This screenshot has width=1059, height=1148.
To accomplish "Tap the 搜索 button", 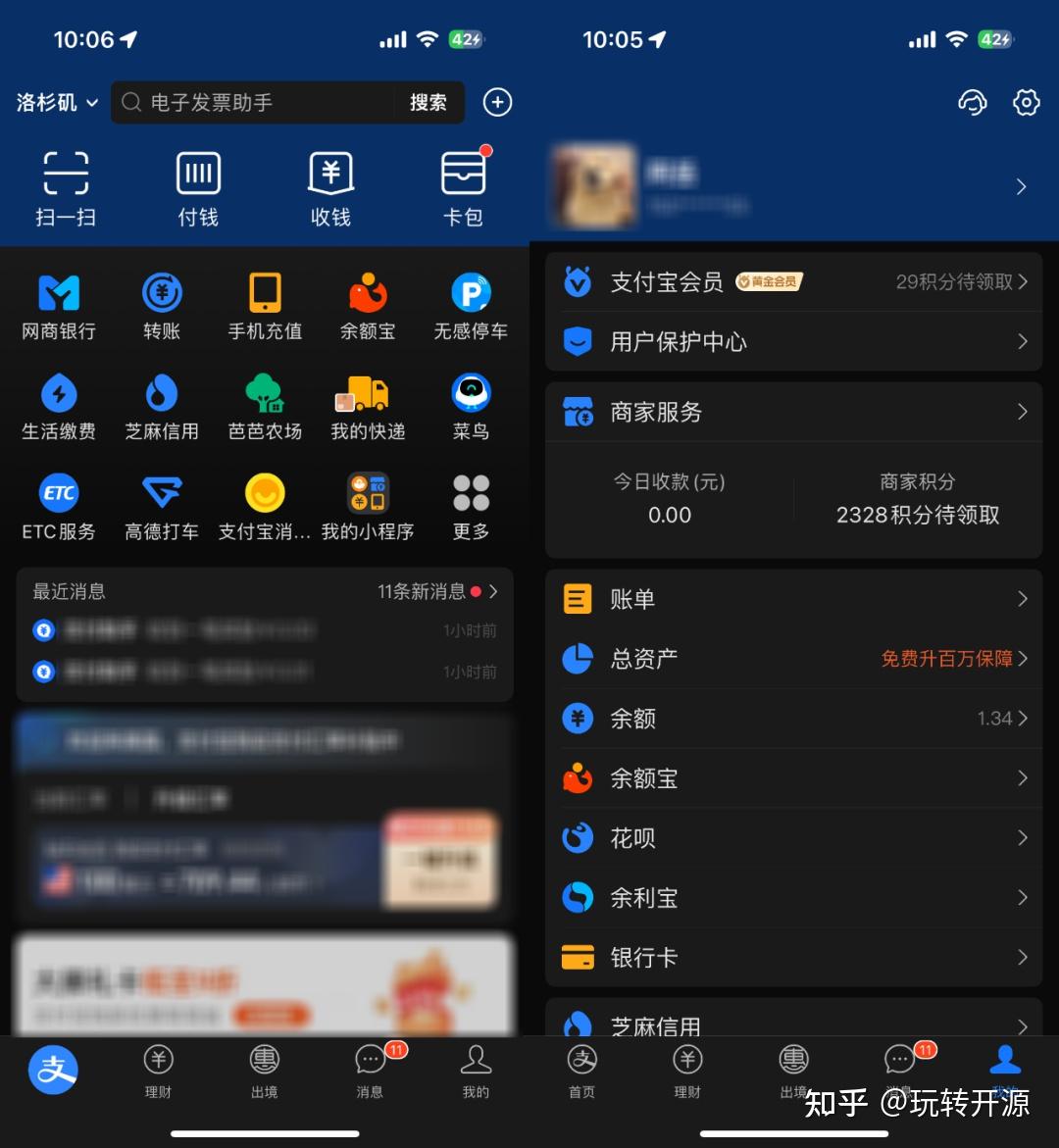I will [x=429, y=103].
